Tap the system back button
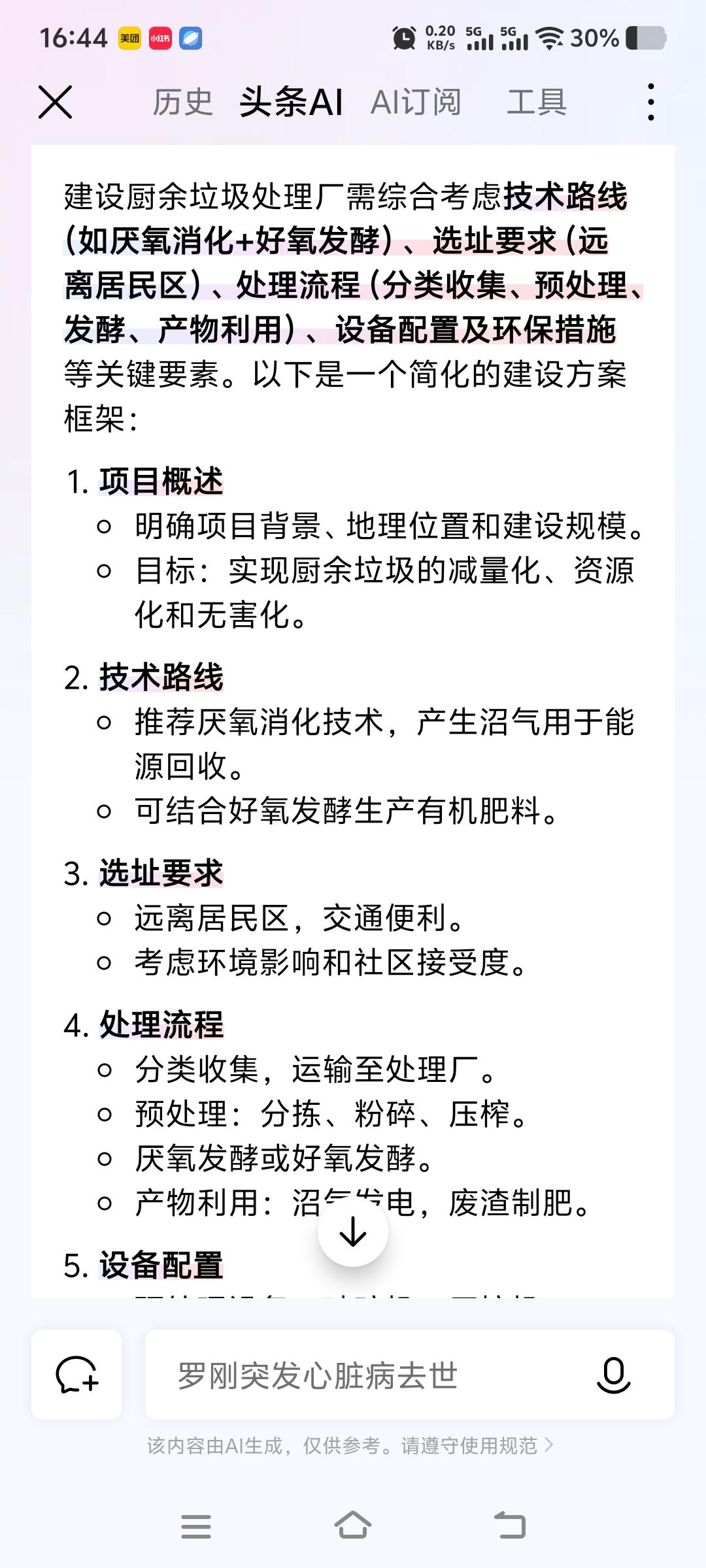Screen dimensions: 706x1568 click(x=510, y=1526)
